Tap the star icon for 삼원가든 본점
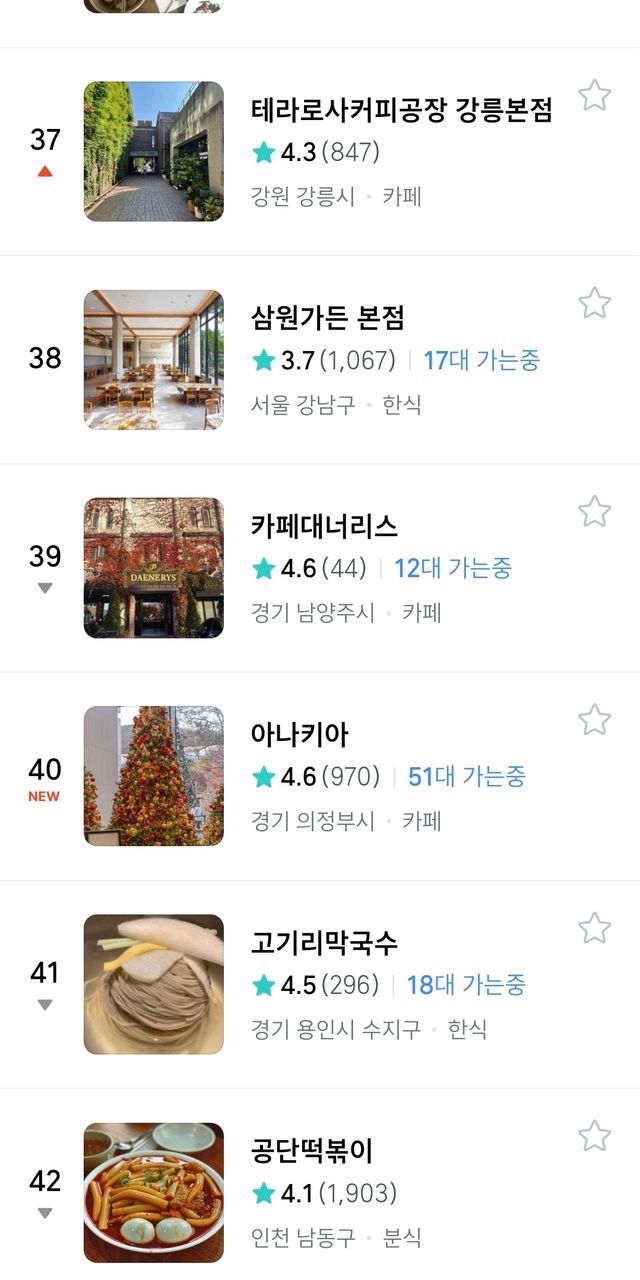This screenshot has height=1280, width=640. point(594,303)
